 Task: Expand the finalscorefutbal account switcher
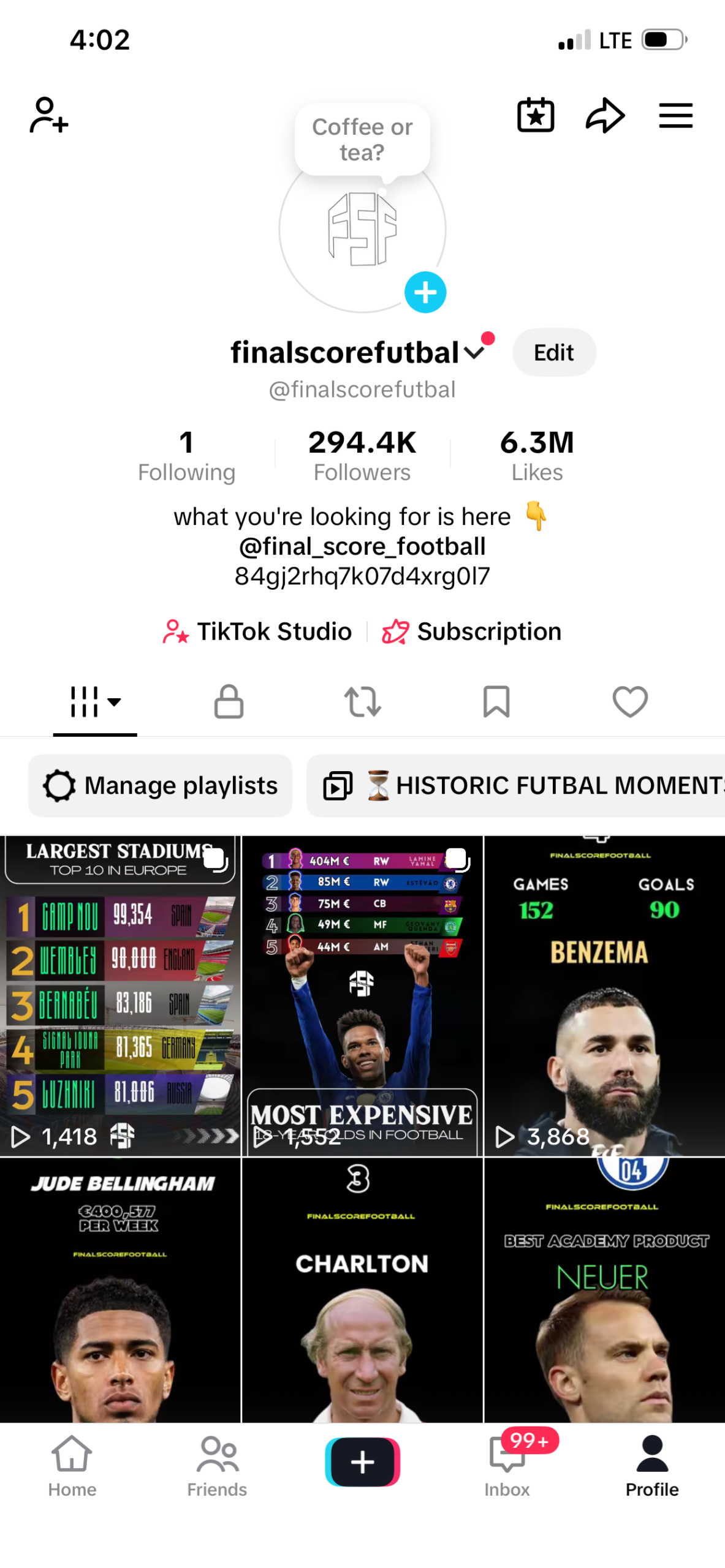point(474,353)
